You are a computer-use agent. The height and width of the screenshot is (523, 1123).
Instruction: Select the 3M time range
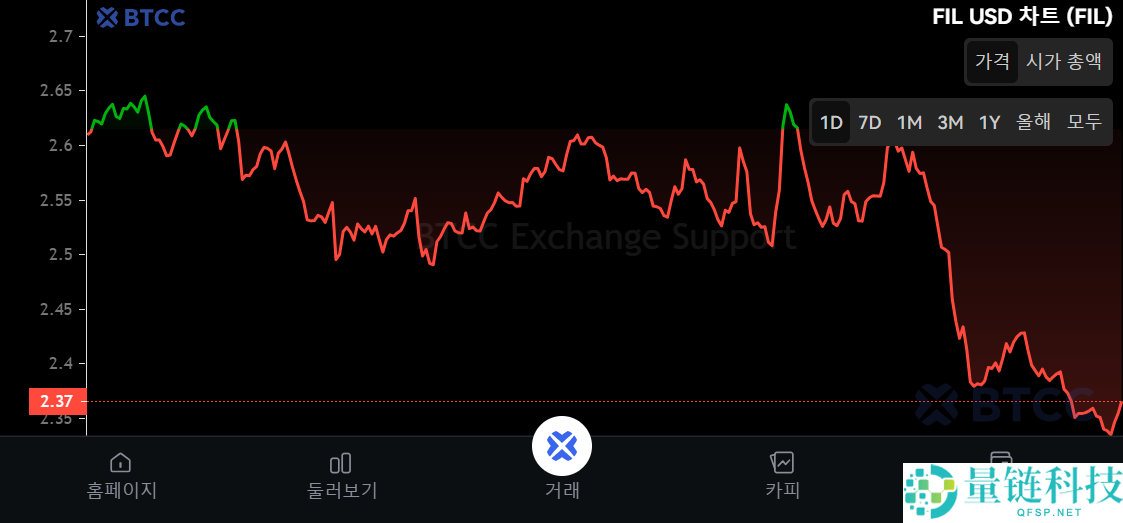point(950,122)
